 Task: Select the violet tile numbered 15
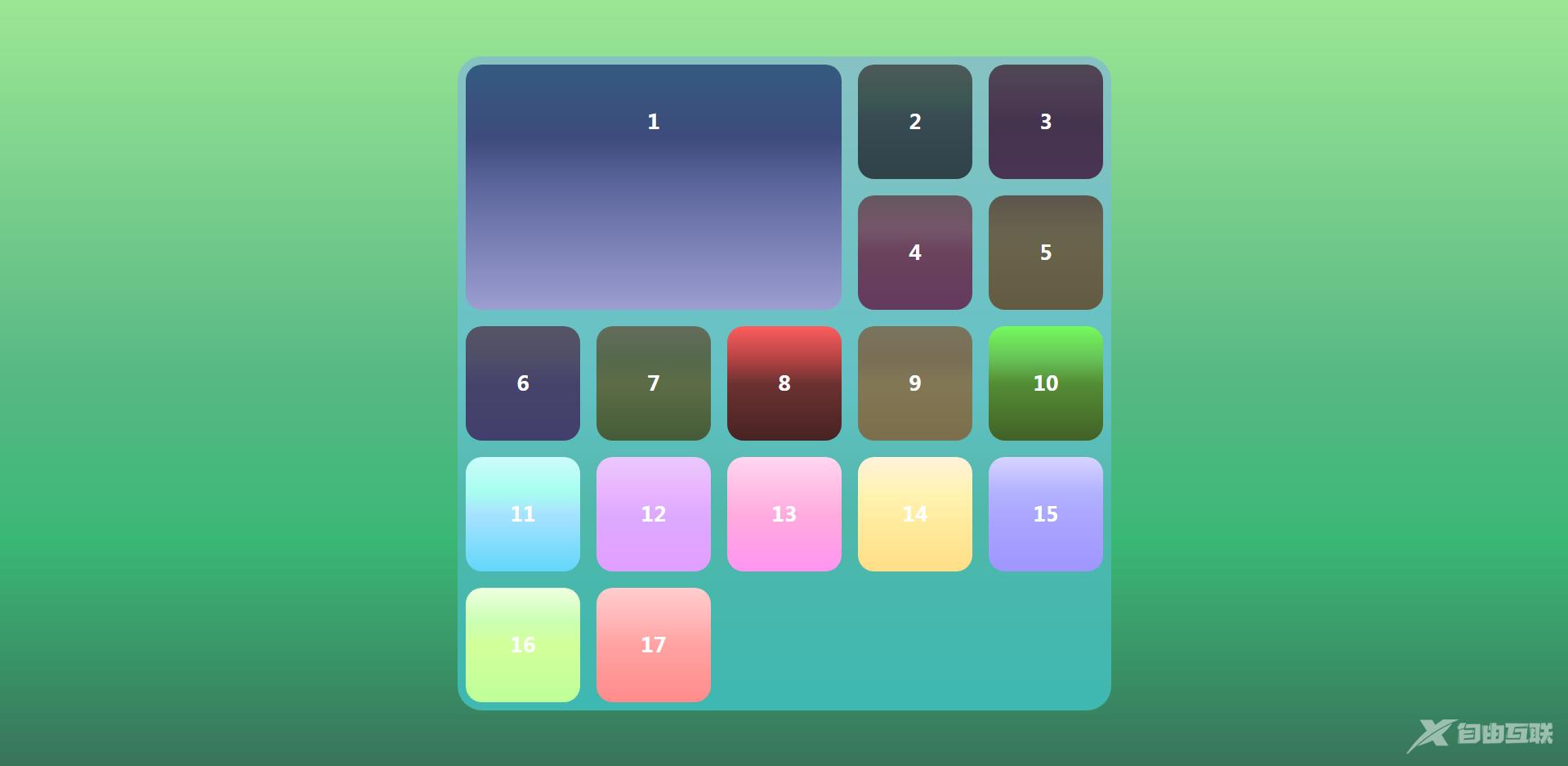(1045, 514)
